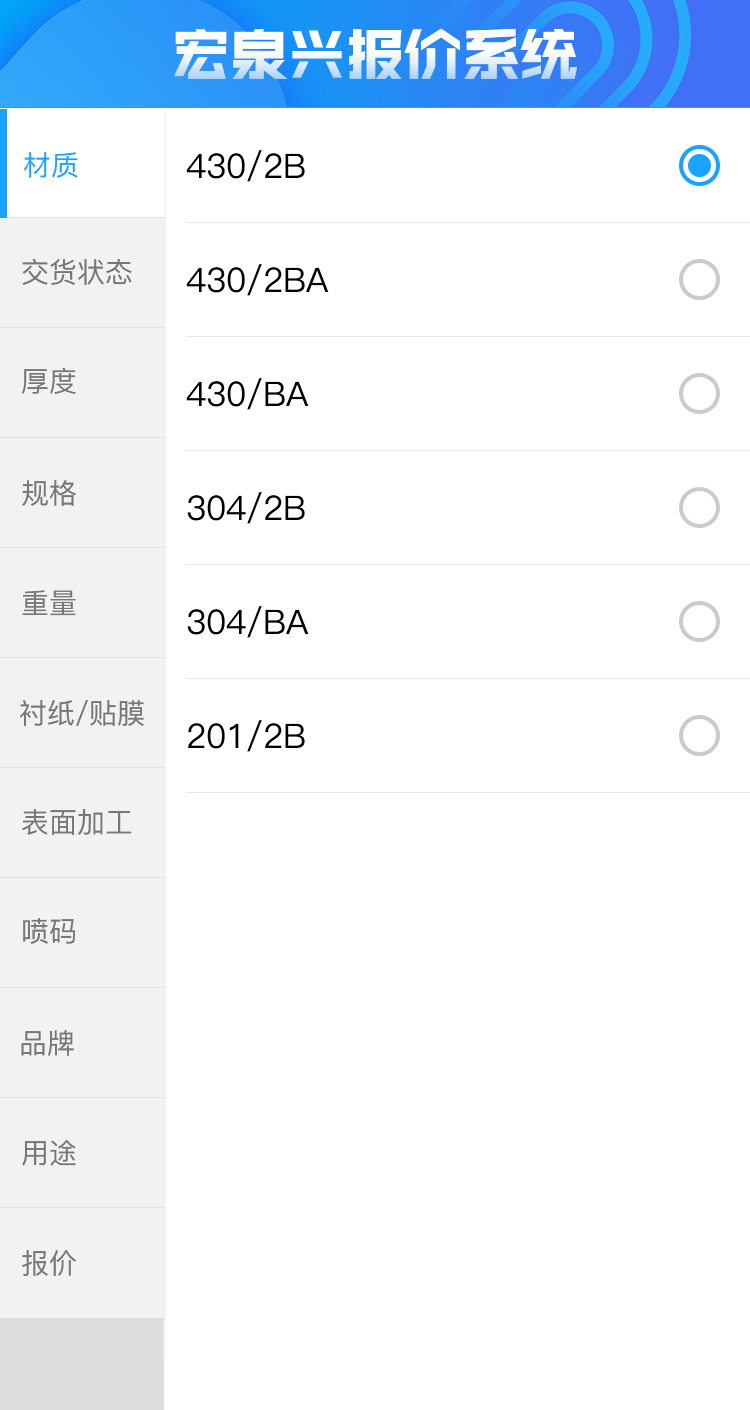
Task: Select the 表面加工 sidebar tab
Action: [x=78, y=823]
